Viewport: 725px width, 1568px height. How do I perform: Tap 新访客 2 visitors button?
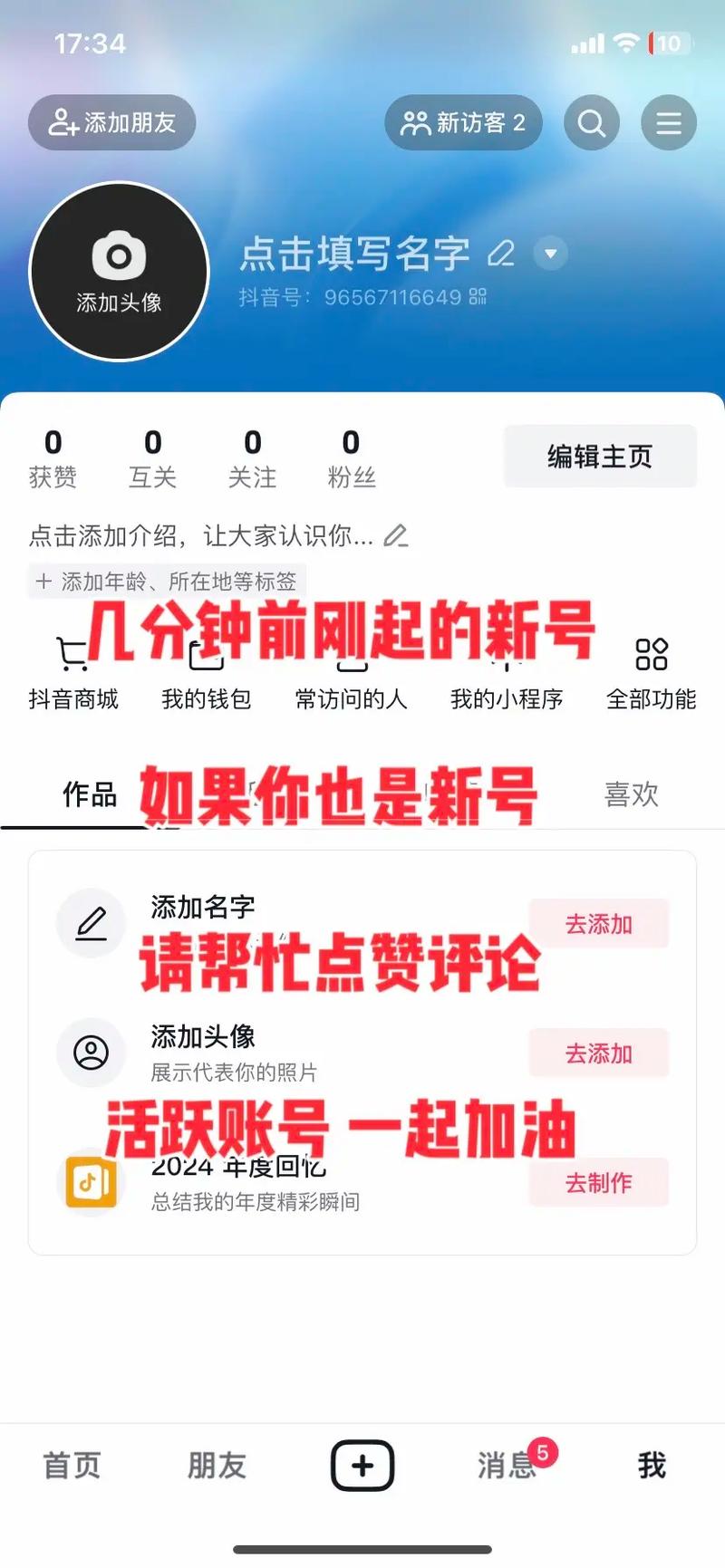click(x=464, y=122)
